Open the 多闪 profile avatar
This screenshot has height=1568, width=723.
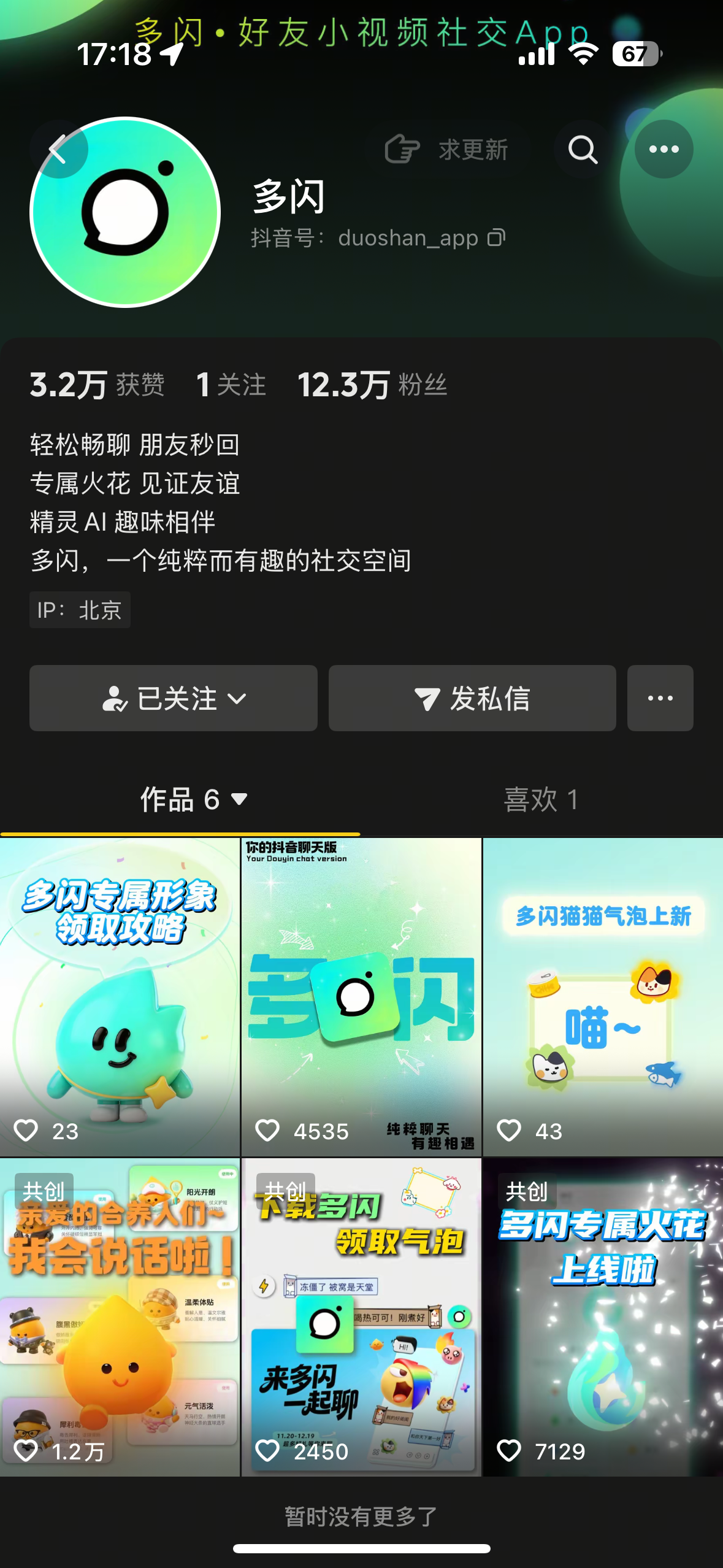125,212
